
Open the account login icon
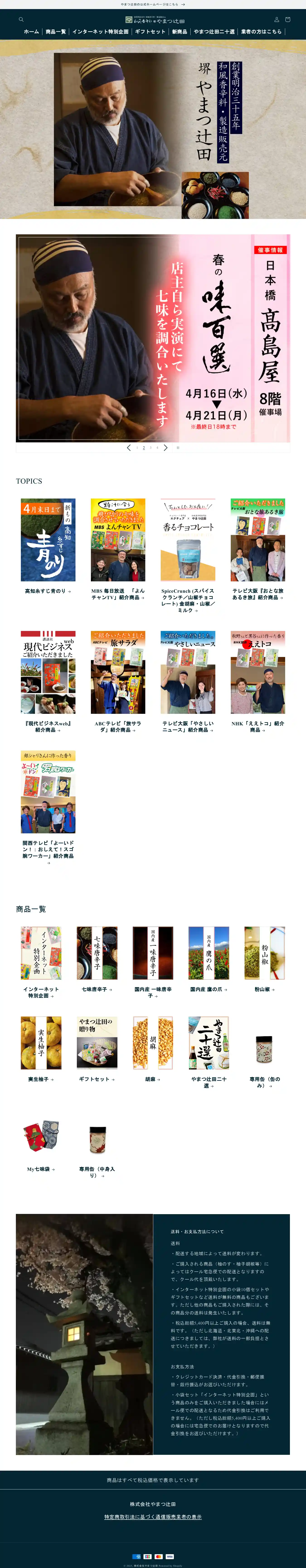(x=276, y=19)
